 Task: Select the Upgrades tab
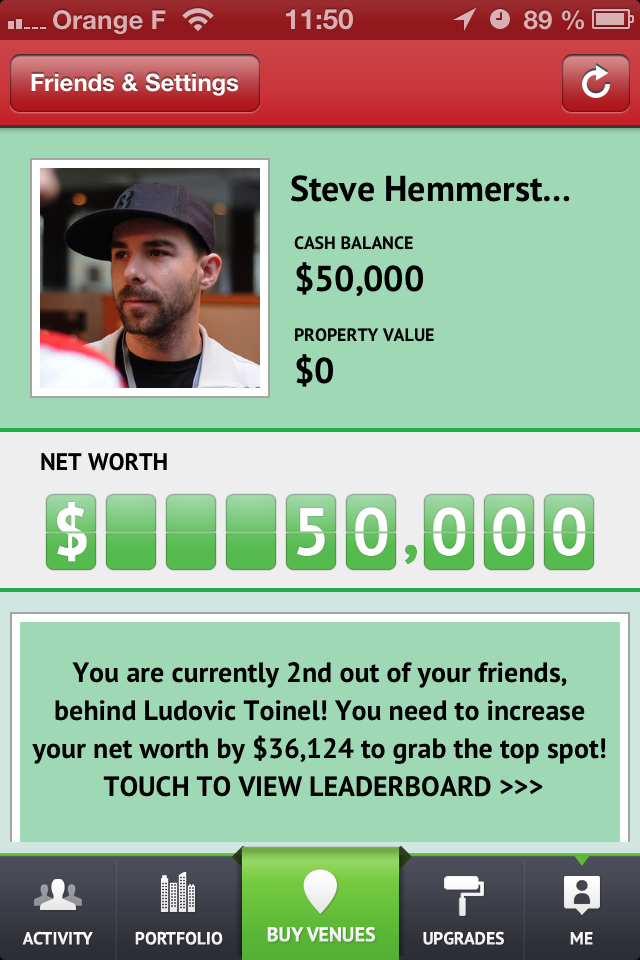[462, 908]
